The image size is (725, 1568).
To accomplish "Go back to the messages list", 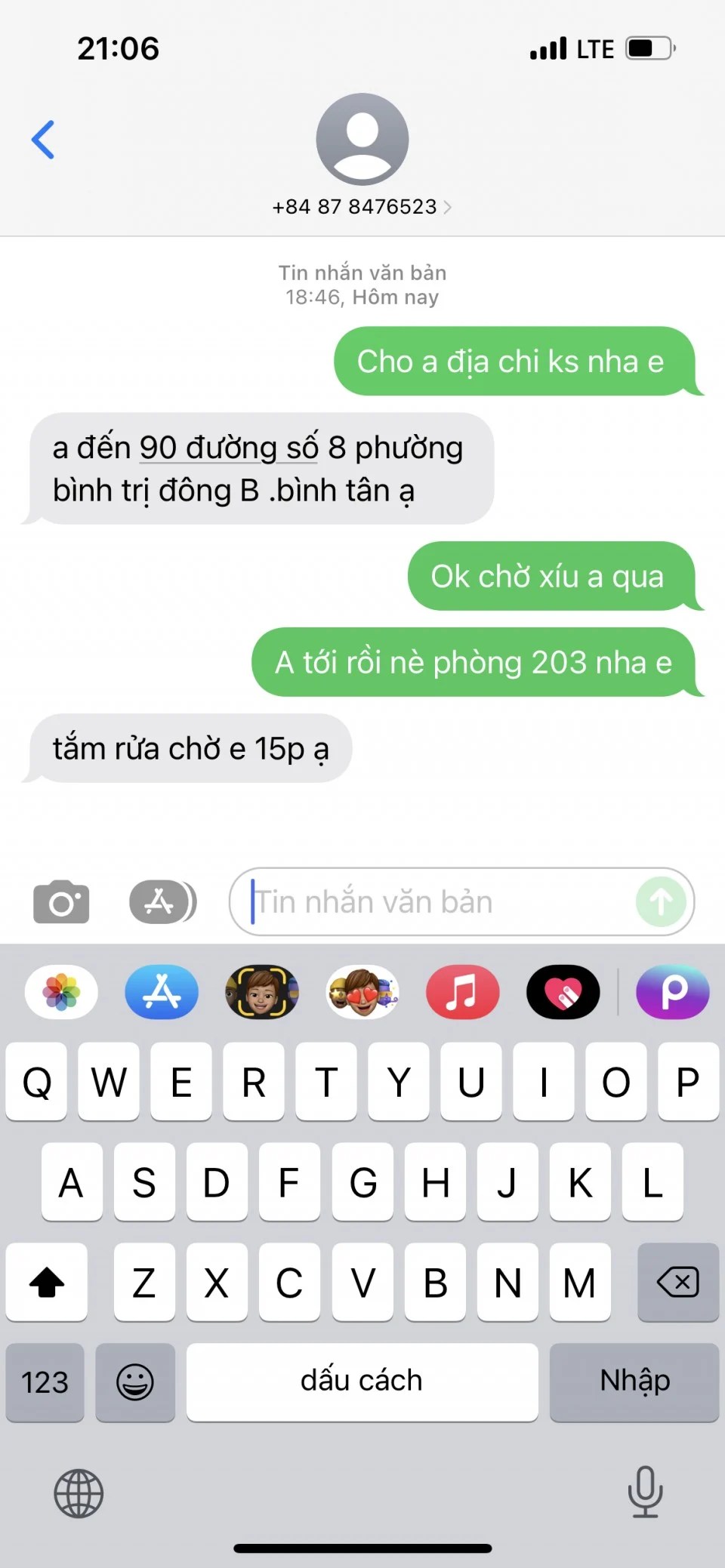I will [43, 140].
